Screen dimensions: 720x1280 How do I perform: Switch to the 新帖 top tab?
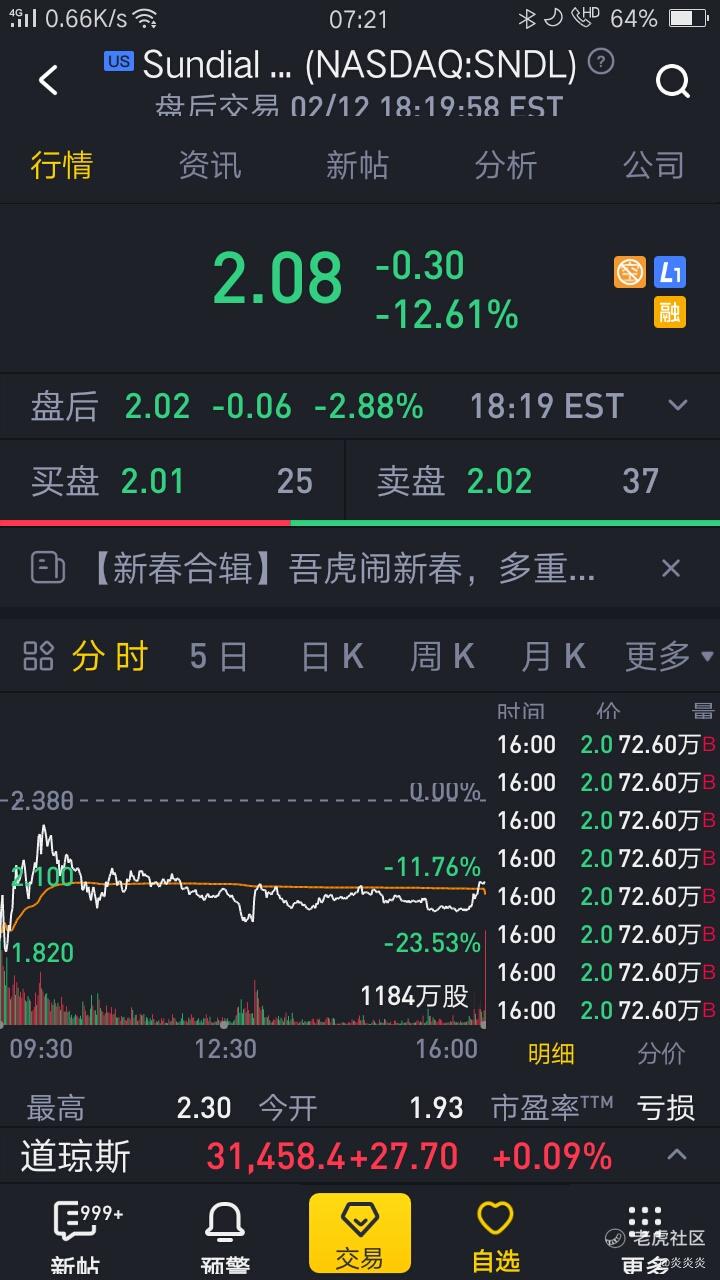[357, 165]
